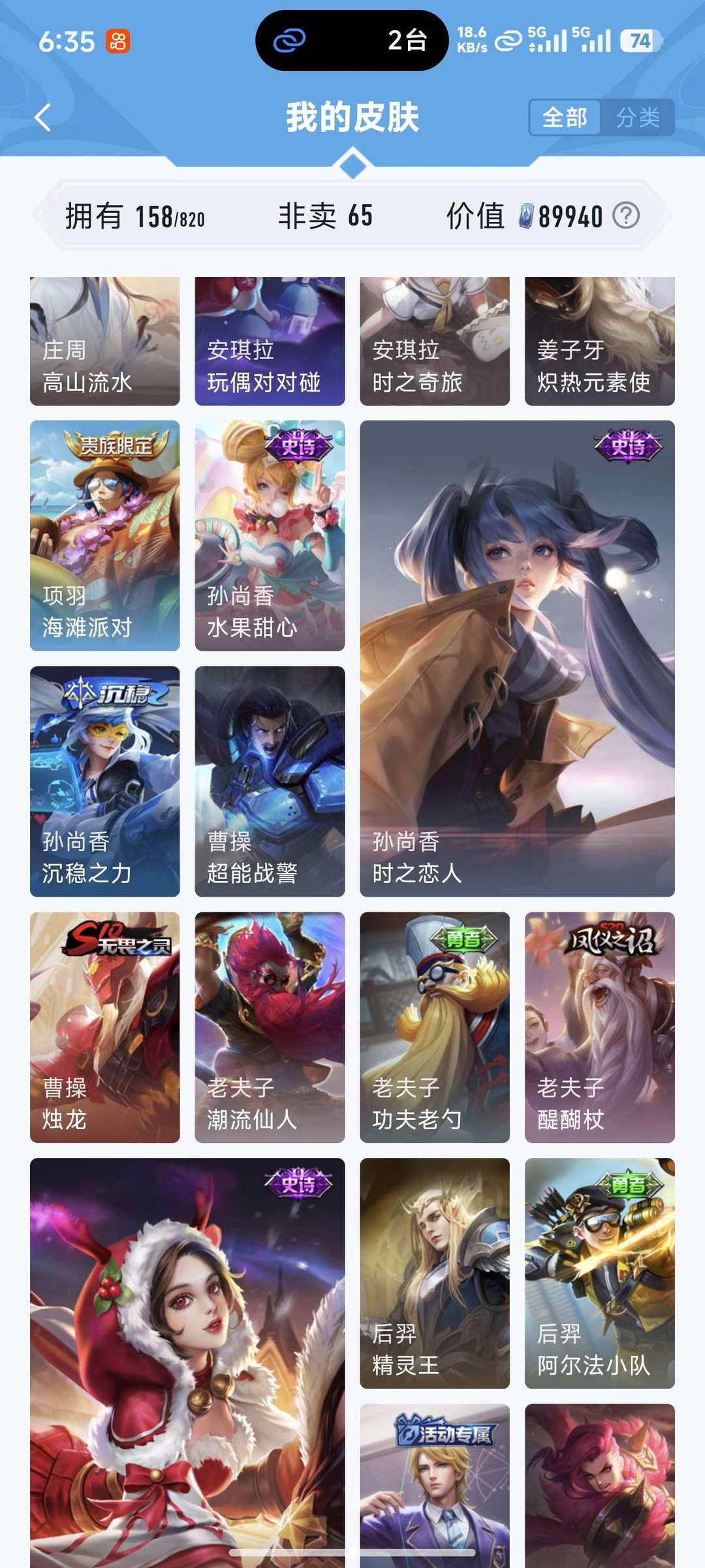
Task: Select the 老夫子 功夫老勺 skin
Action: (435, 1027)
